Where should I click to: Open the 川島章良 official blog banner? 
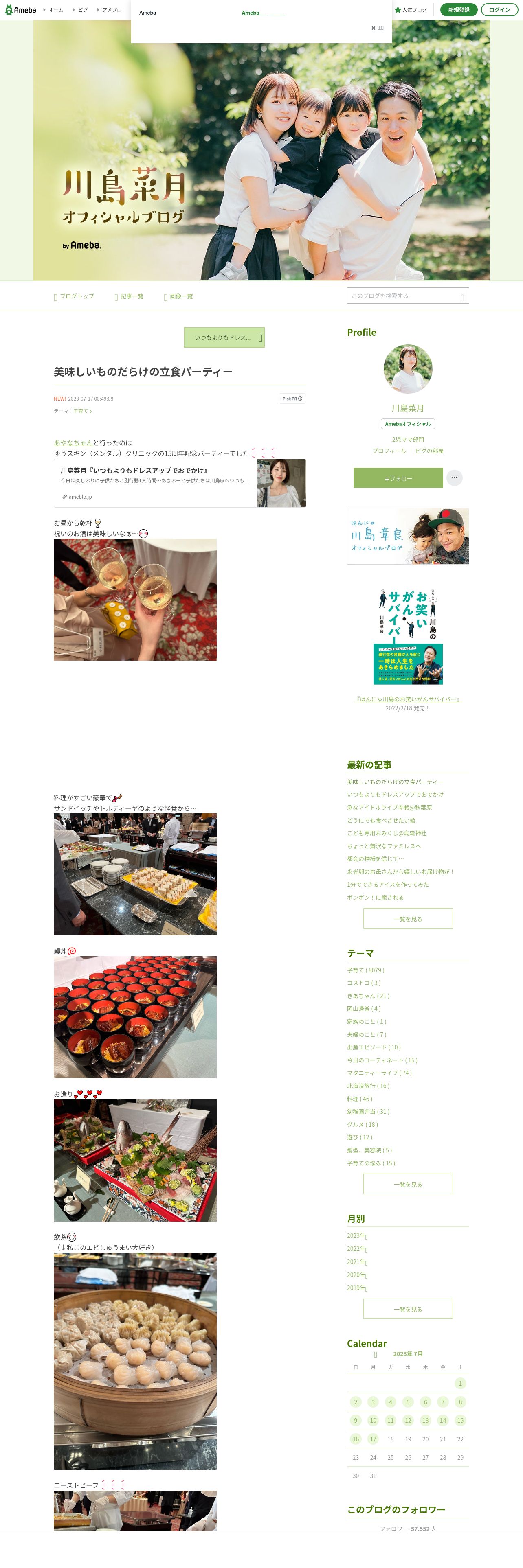[407, 536]
